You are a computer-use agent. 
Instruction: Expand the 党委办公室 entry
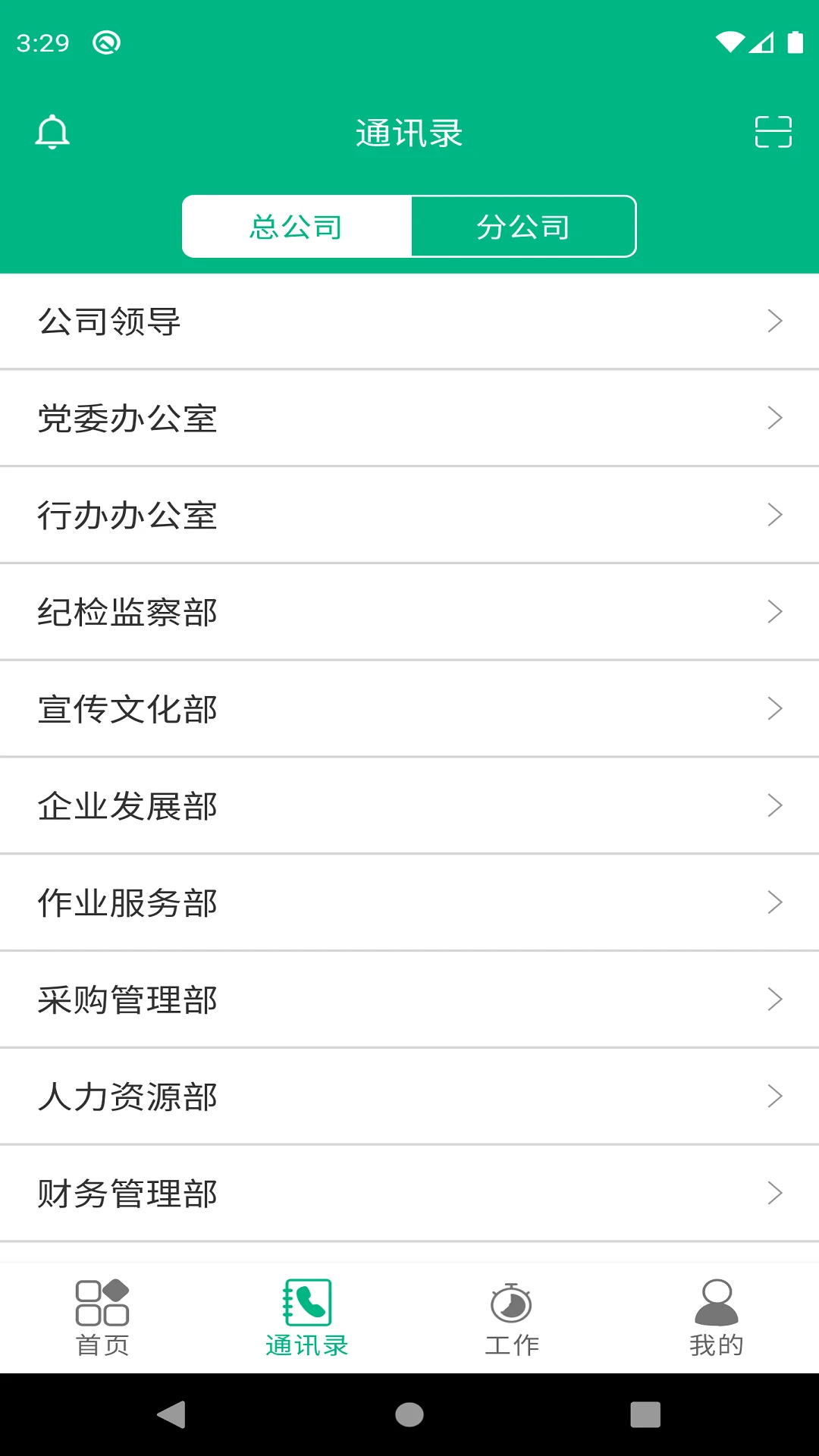coord(409,418)
